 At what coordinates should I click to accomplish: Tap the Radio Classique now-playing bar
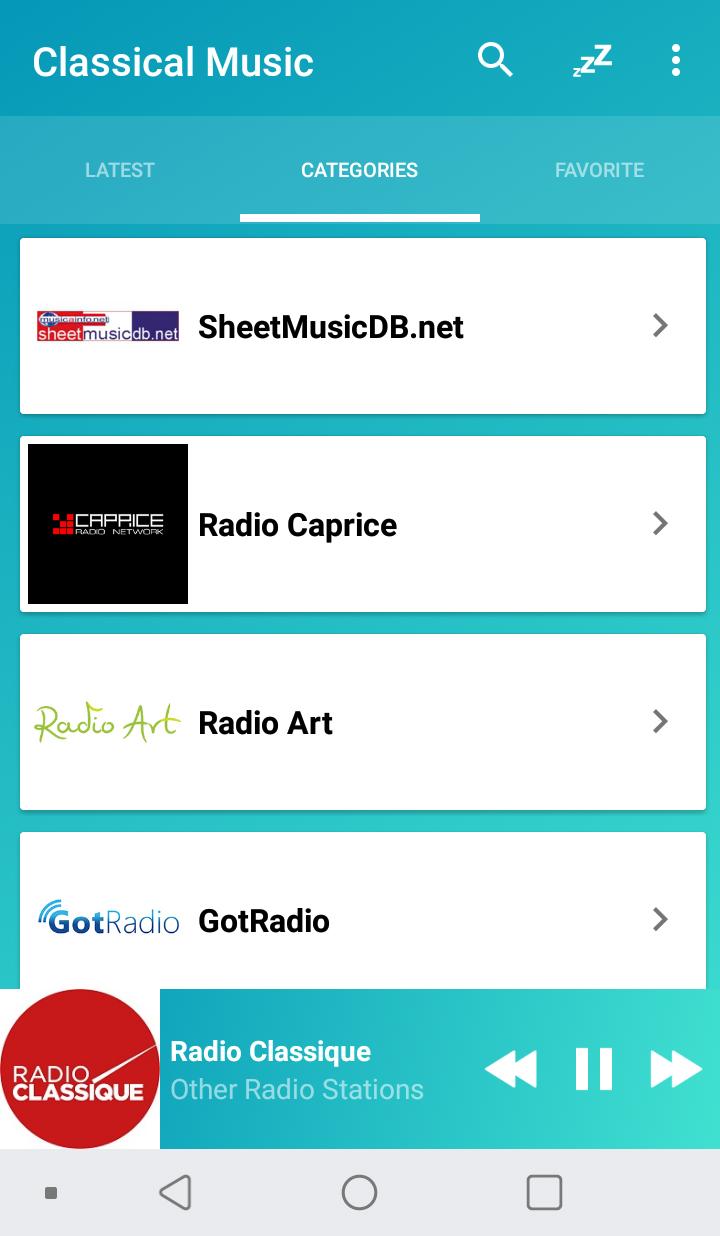point(300,1068)
